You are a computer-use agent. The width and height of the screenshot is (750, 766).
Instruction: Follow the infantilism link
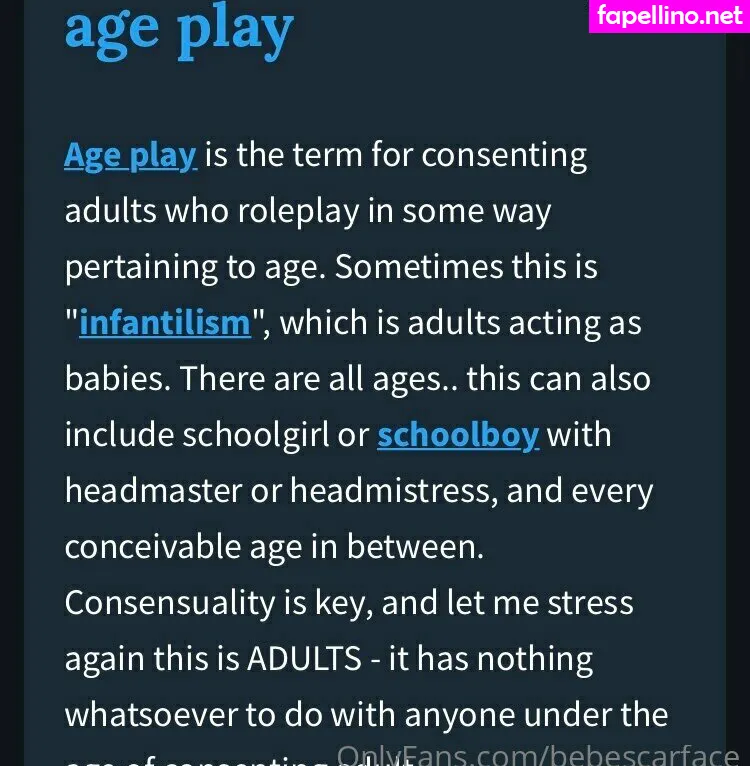tap(164, 324)
